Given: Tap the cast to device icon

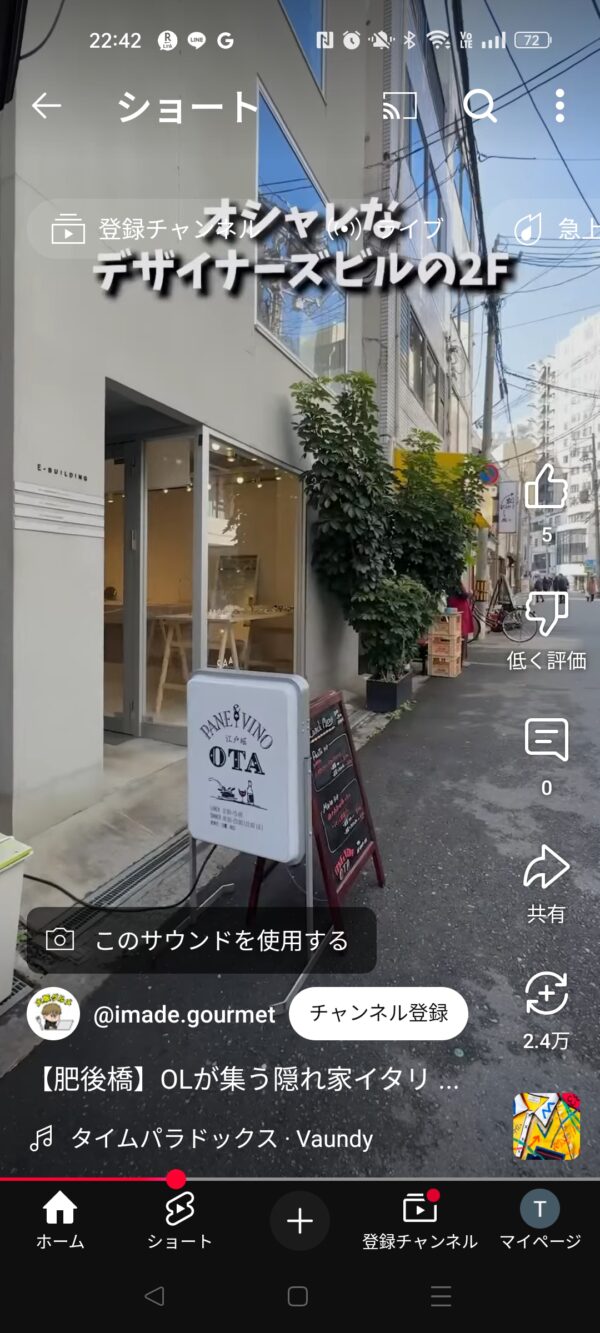Looking at the screenshot, I should (x=399, y=106).
